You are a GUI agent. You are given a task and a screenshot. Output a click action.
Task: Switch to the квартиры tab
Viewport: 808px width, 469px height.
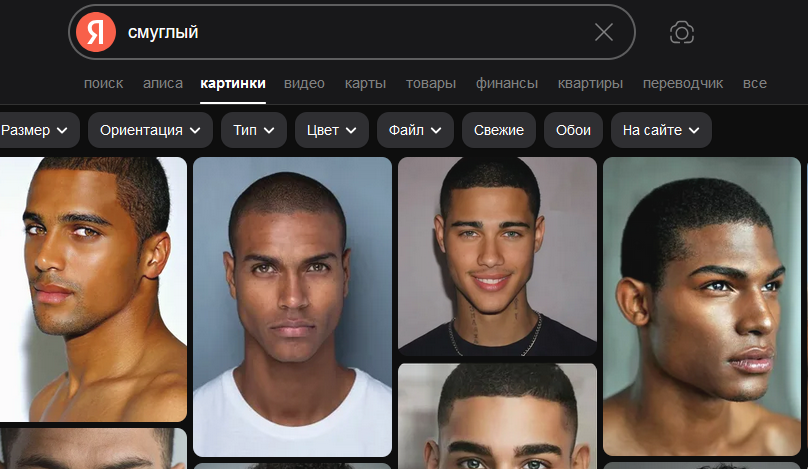(590, 83)
